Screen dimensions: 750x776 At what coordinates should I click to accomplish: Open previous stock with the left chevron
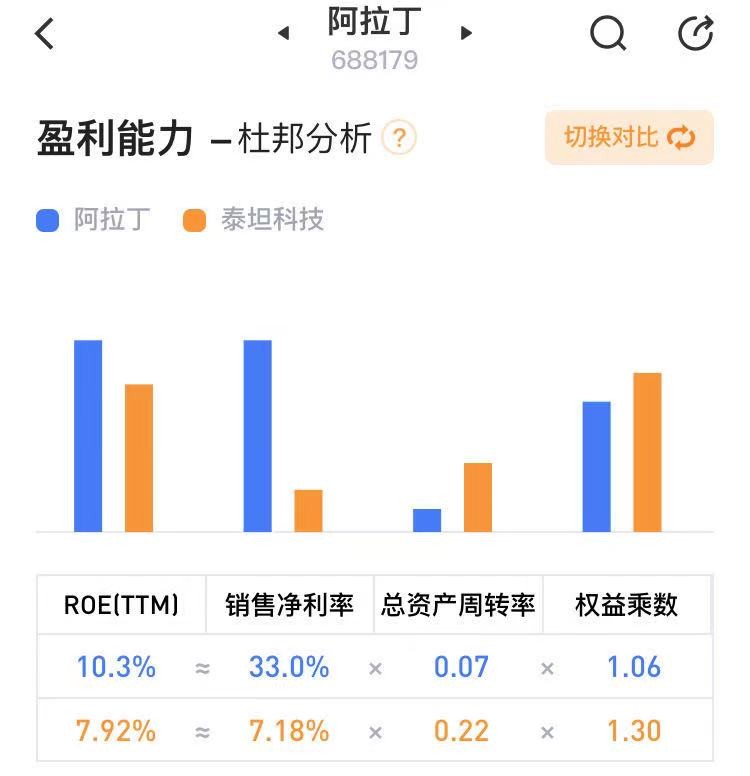[284, 31]
